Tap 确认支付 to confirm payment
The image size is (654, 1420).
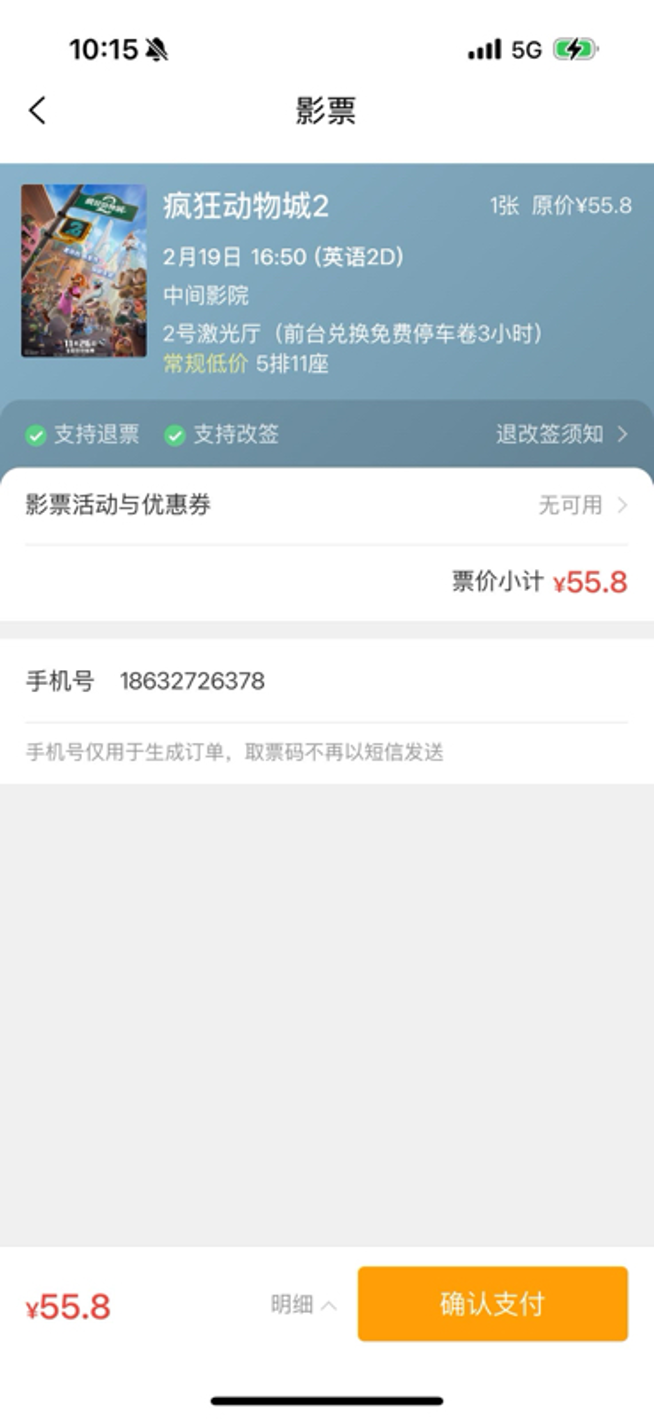coord(492,1304)
